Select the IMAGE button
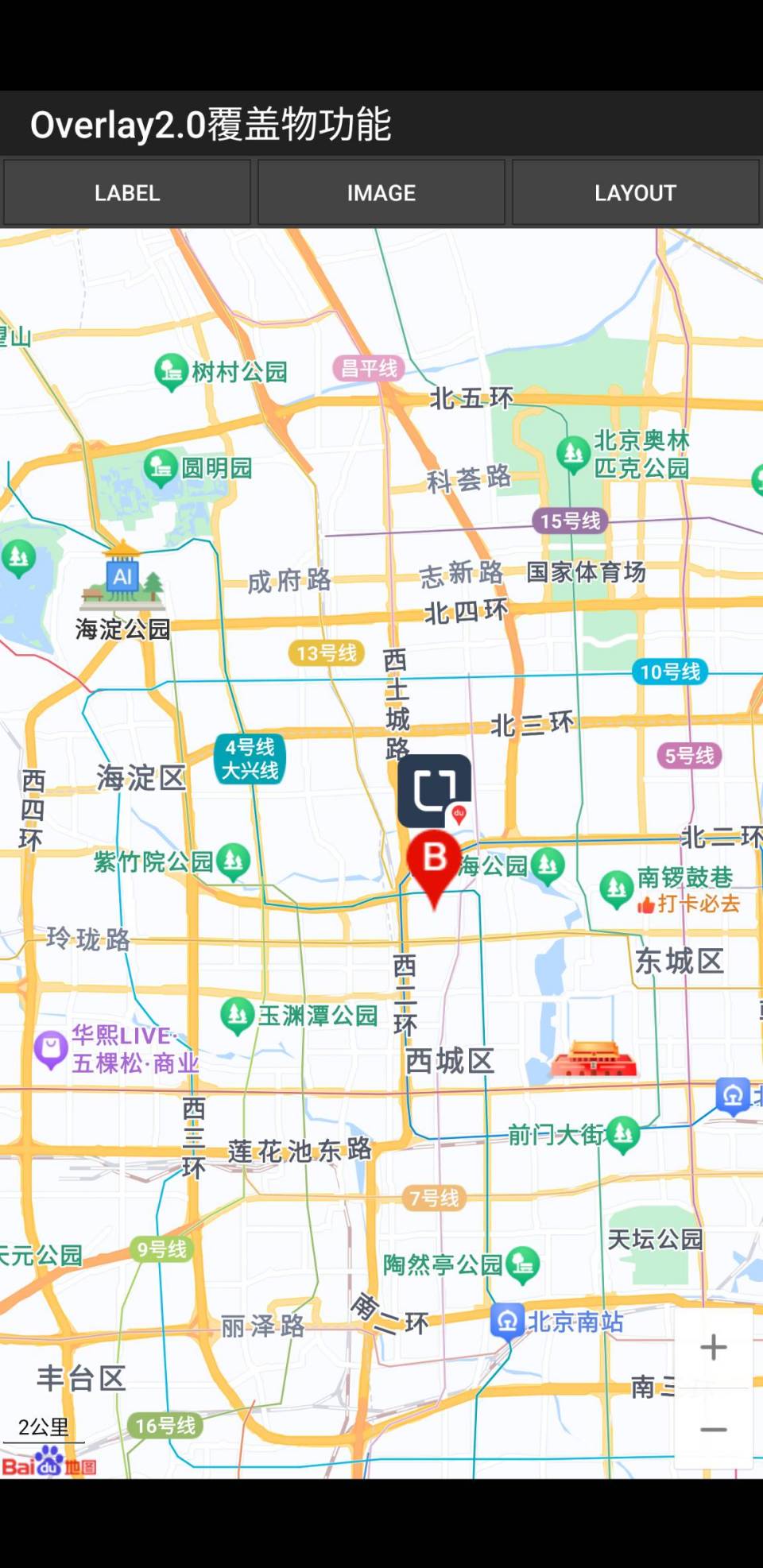 [x=381, y=193]
